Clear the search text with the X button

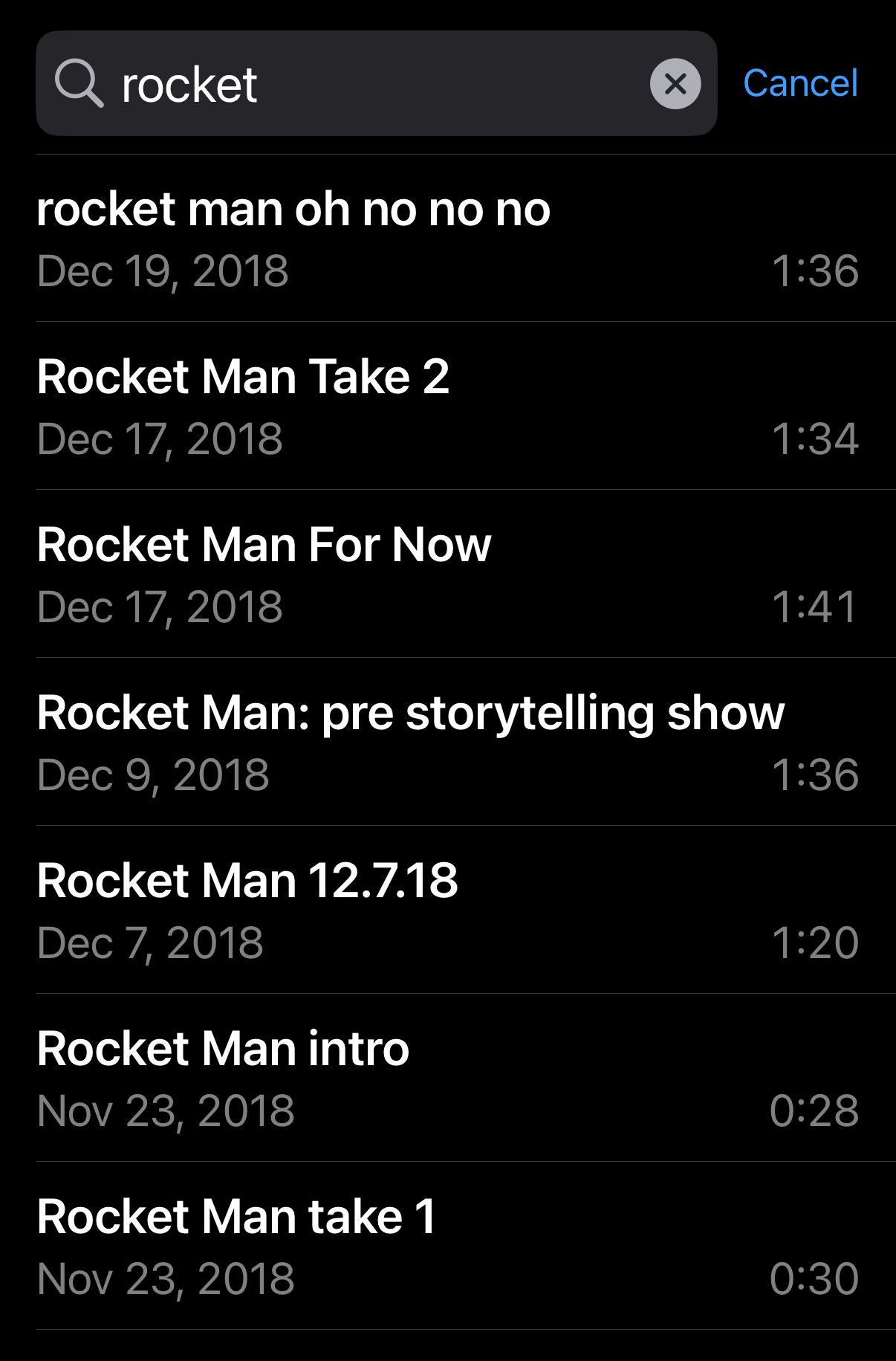coord(675,84)
